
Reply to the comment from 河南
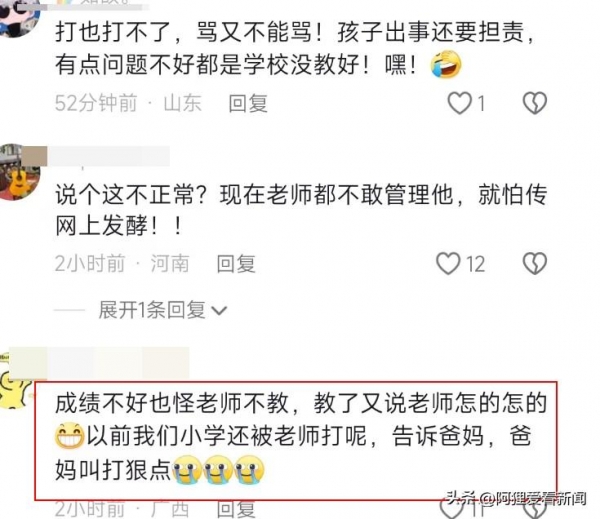tap(236, 263)
